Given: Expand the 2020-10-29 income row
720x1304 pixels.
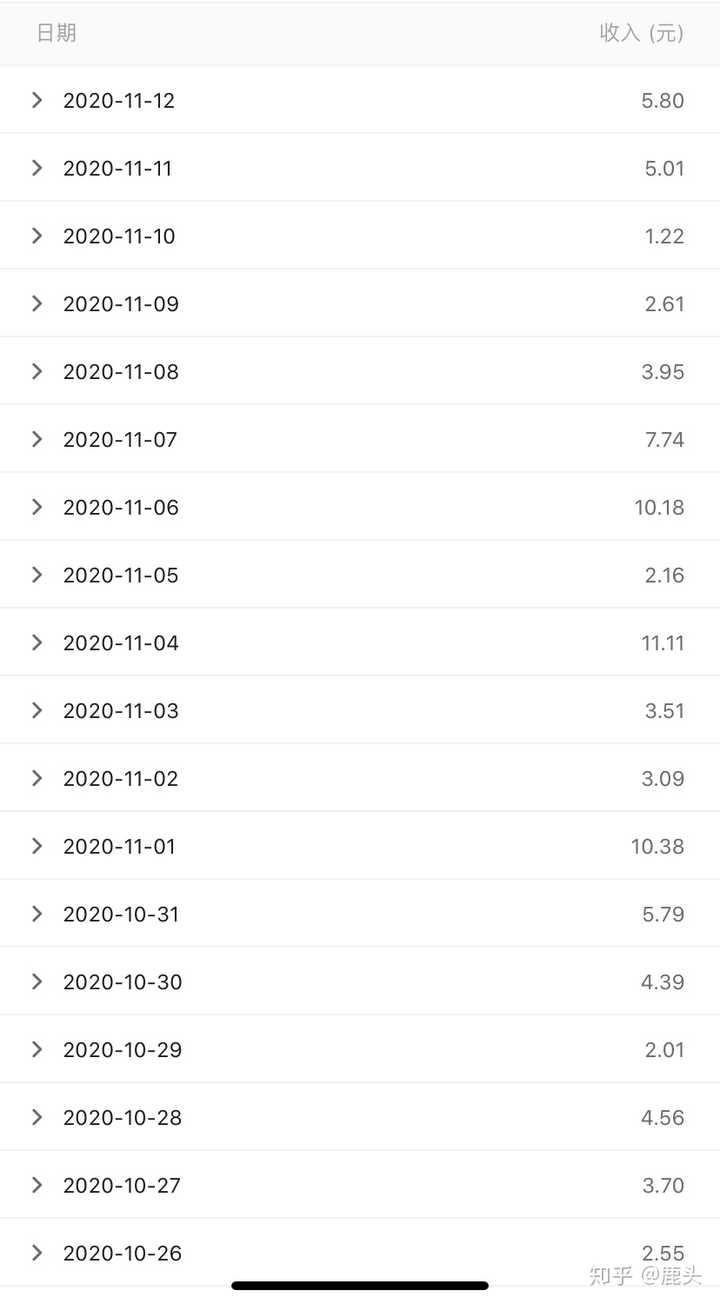Looking at the screenshot, I should point(37,1049).
